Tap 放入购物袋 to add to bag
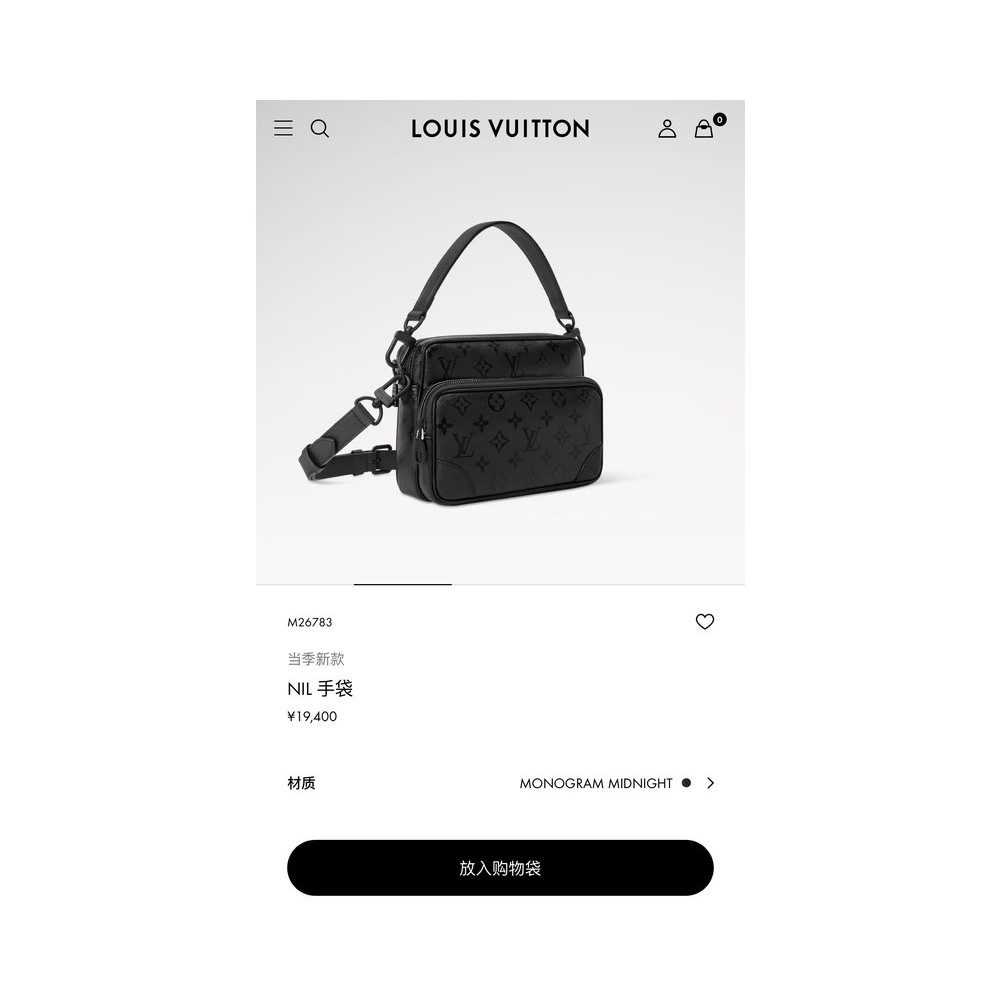This screenshot has width=1000, height=1000. coord(500,867)
